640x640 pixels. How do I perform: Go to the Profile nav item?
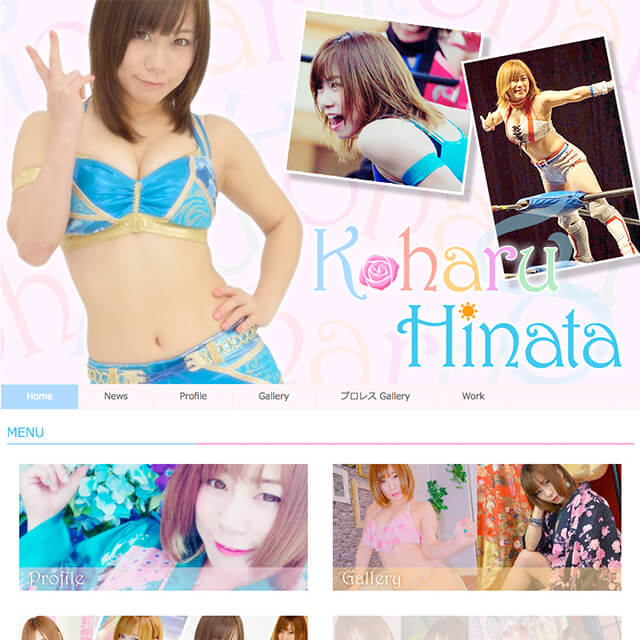click(x=193, y=396)
